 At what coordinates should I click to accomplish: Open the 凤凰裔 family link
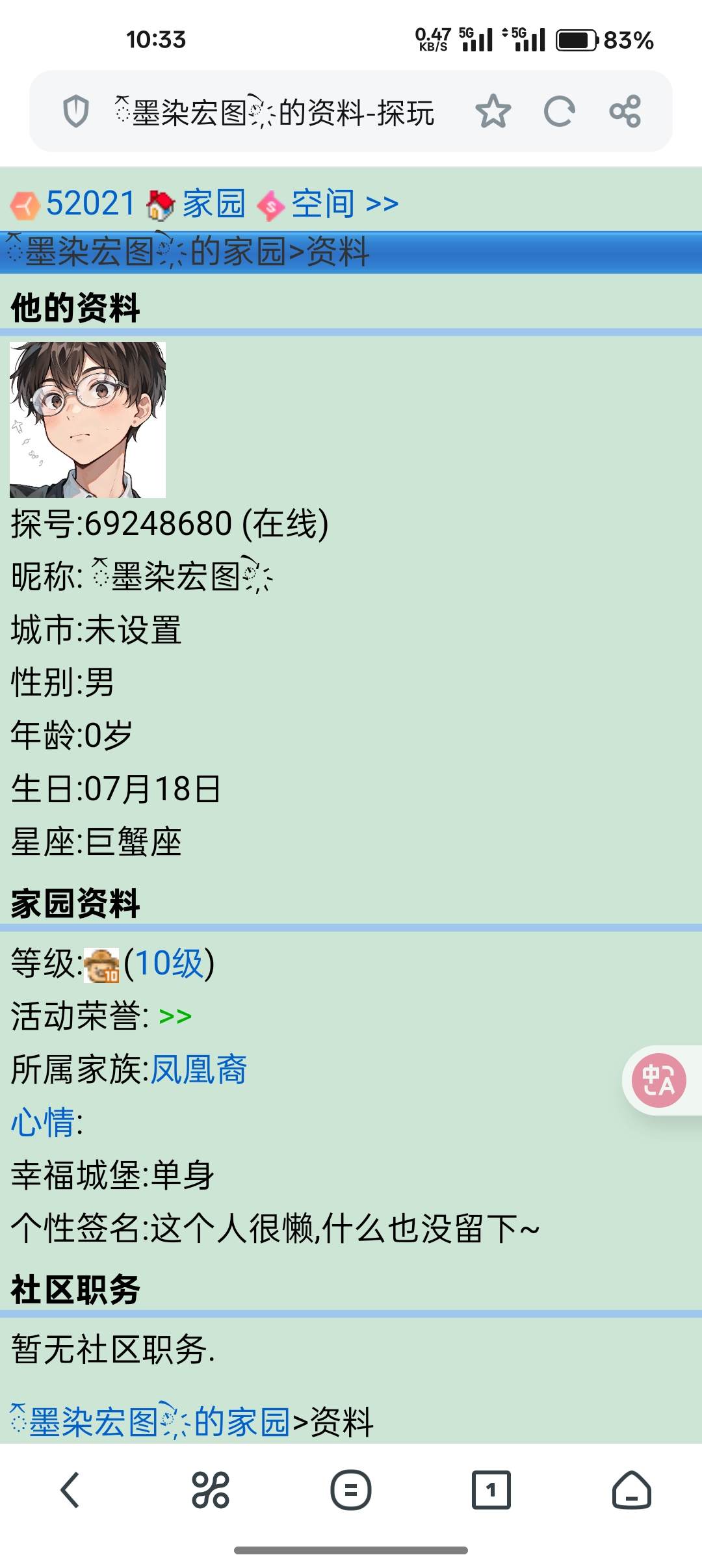click(x=198, y=1069)
